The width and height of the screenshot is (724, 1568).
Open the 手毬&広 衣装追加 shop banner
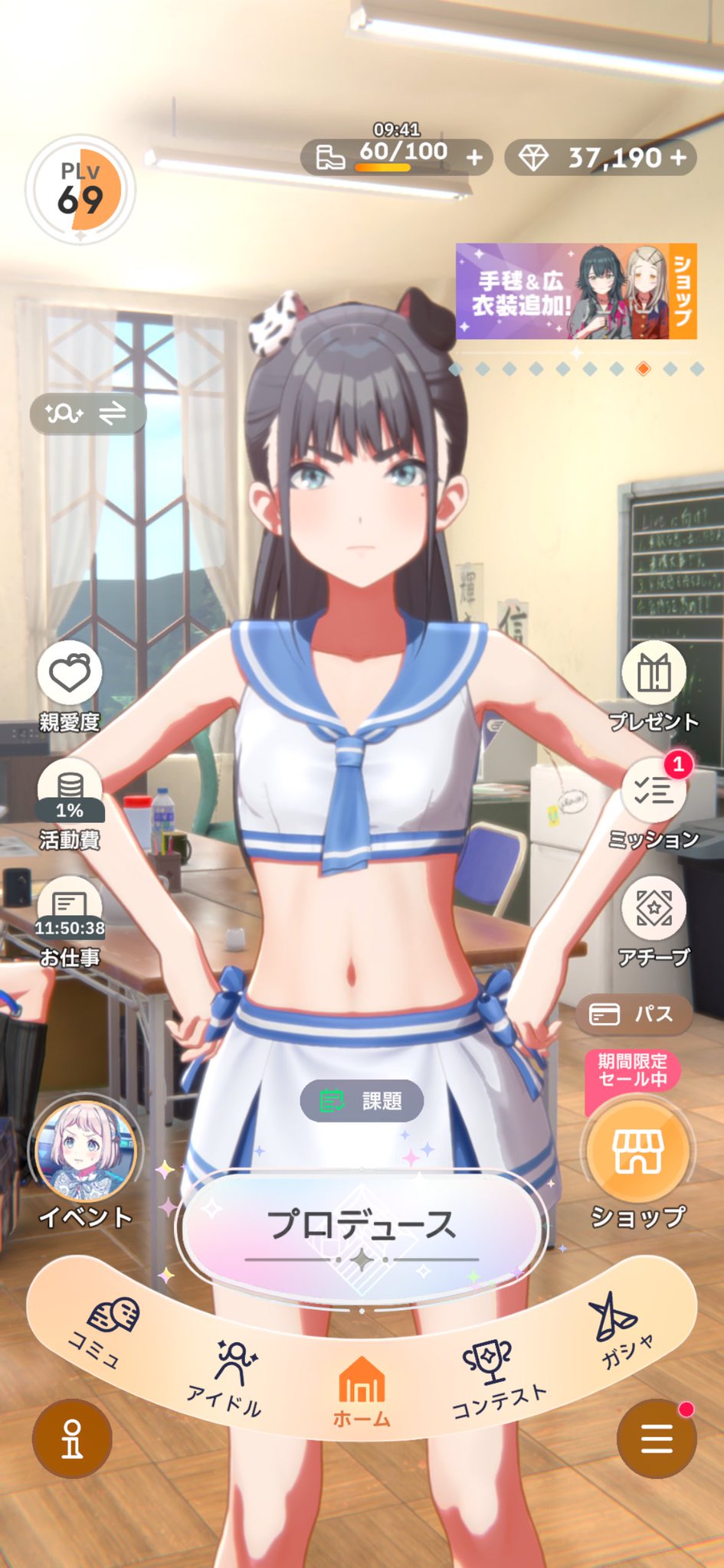(x=575, y=292)
